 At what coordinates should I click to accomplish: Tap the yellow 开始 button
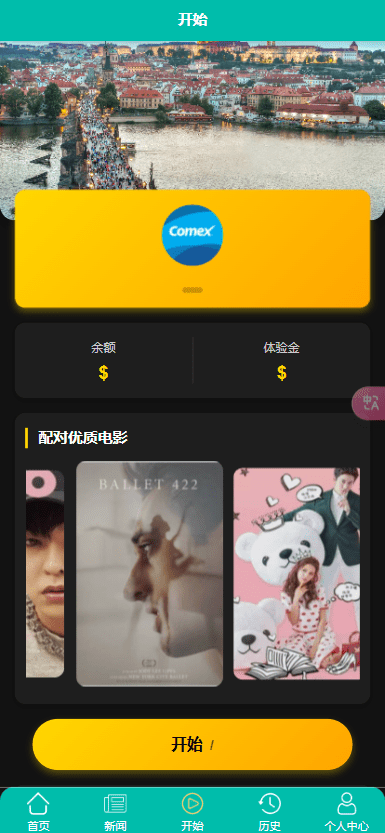(192, 744)
